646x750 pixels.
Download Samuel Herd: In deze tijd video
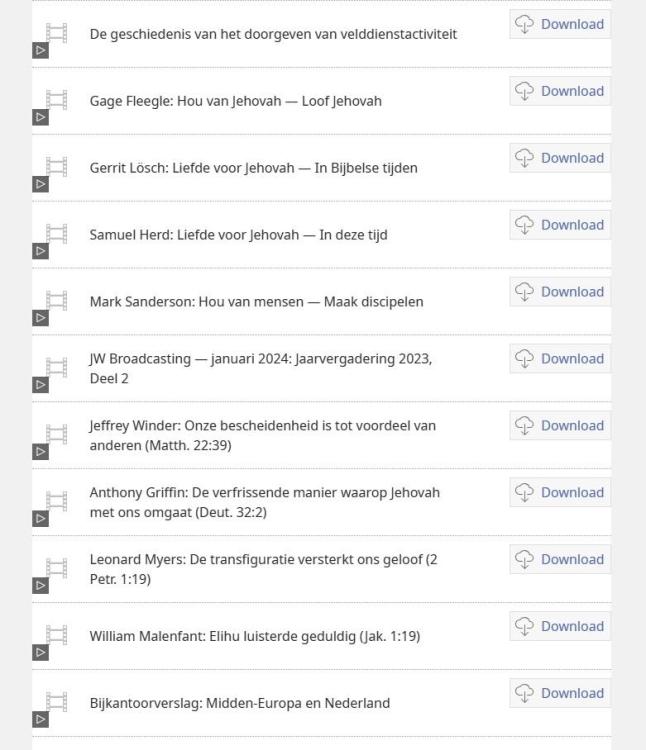560,225
